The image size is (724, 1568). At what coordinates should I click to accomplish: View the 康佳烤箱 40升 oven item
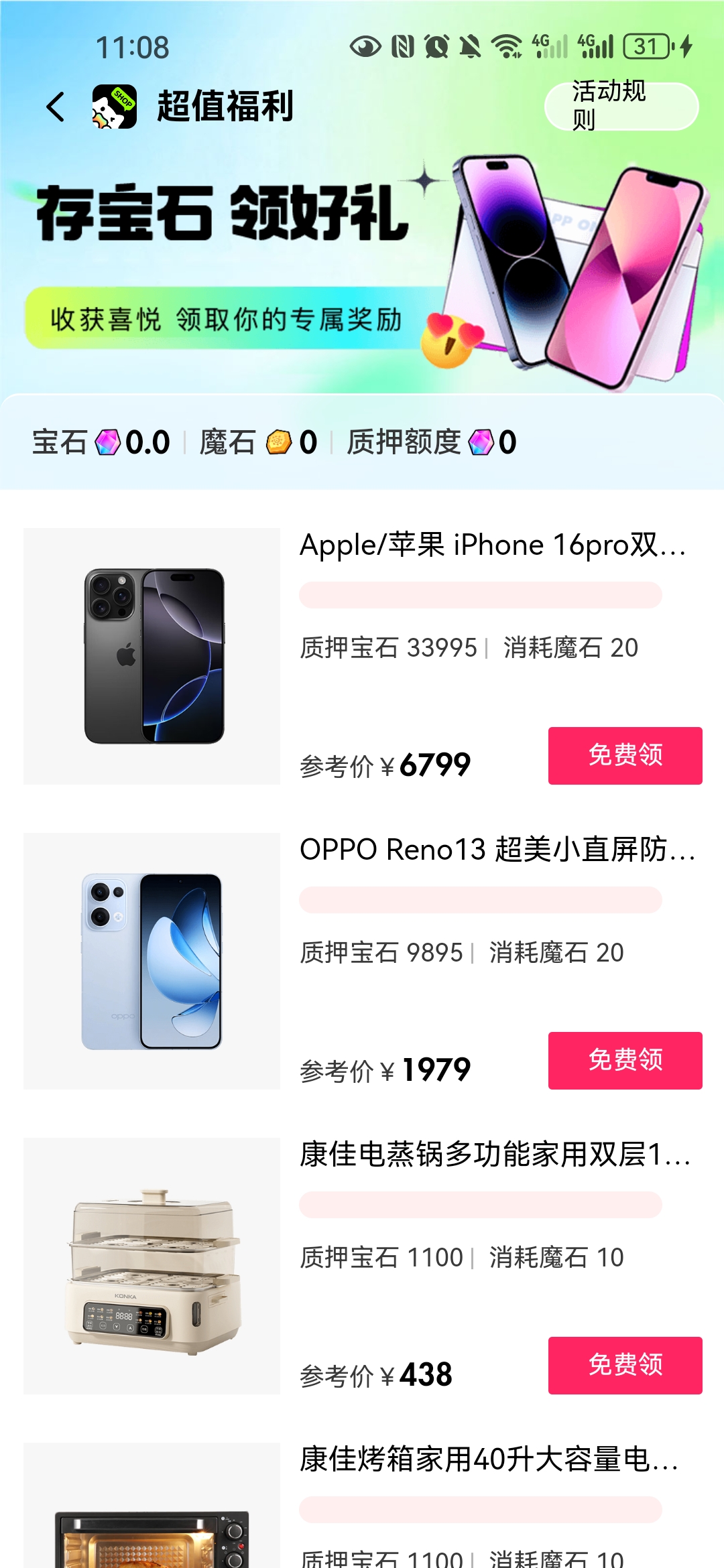click(489, 1459)
